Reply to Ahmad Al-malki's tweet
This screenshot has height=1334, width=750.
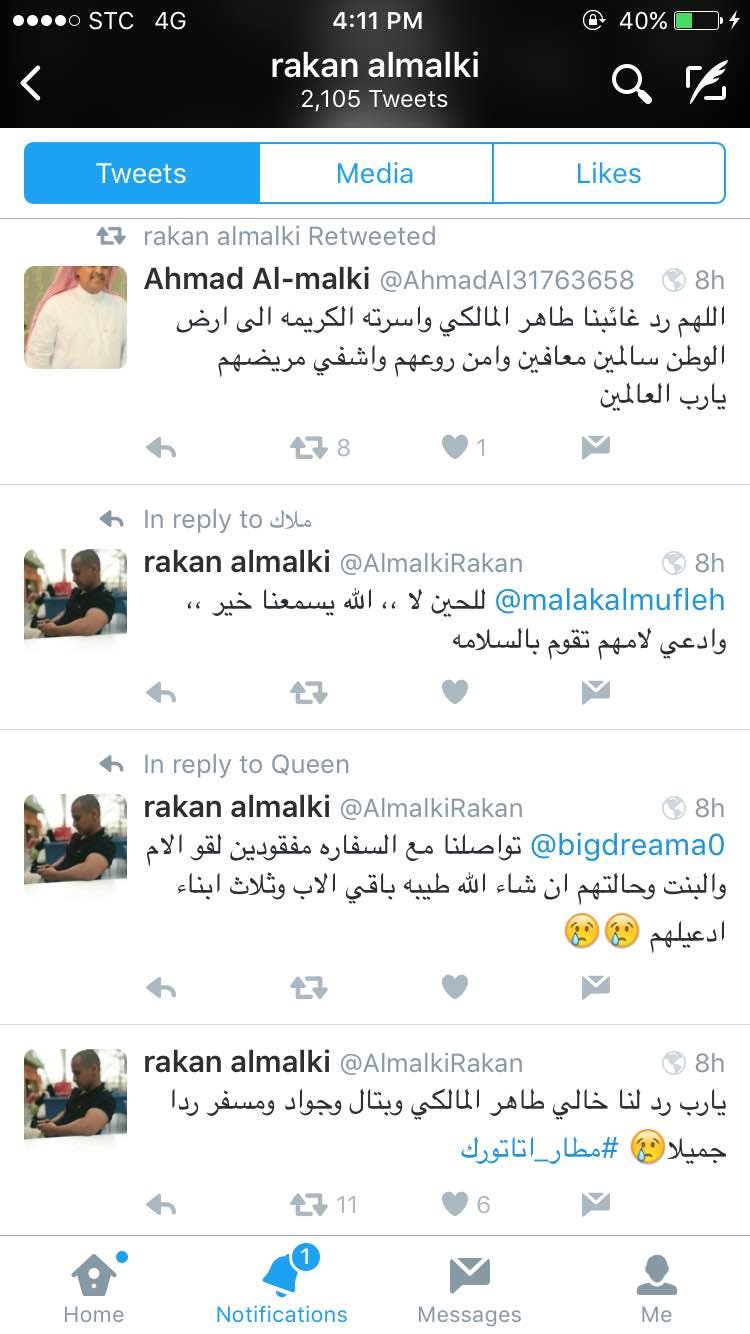[x=161, y=447]
